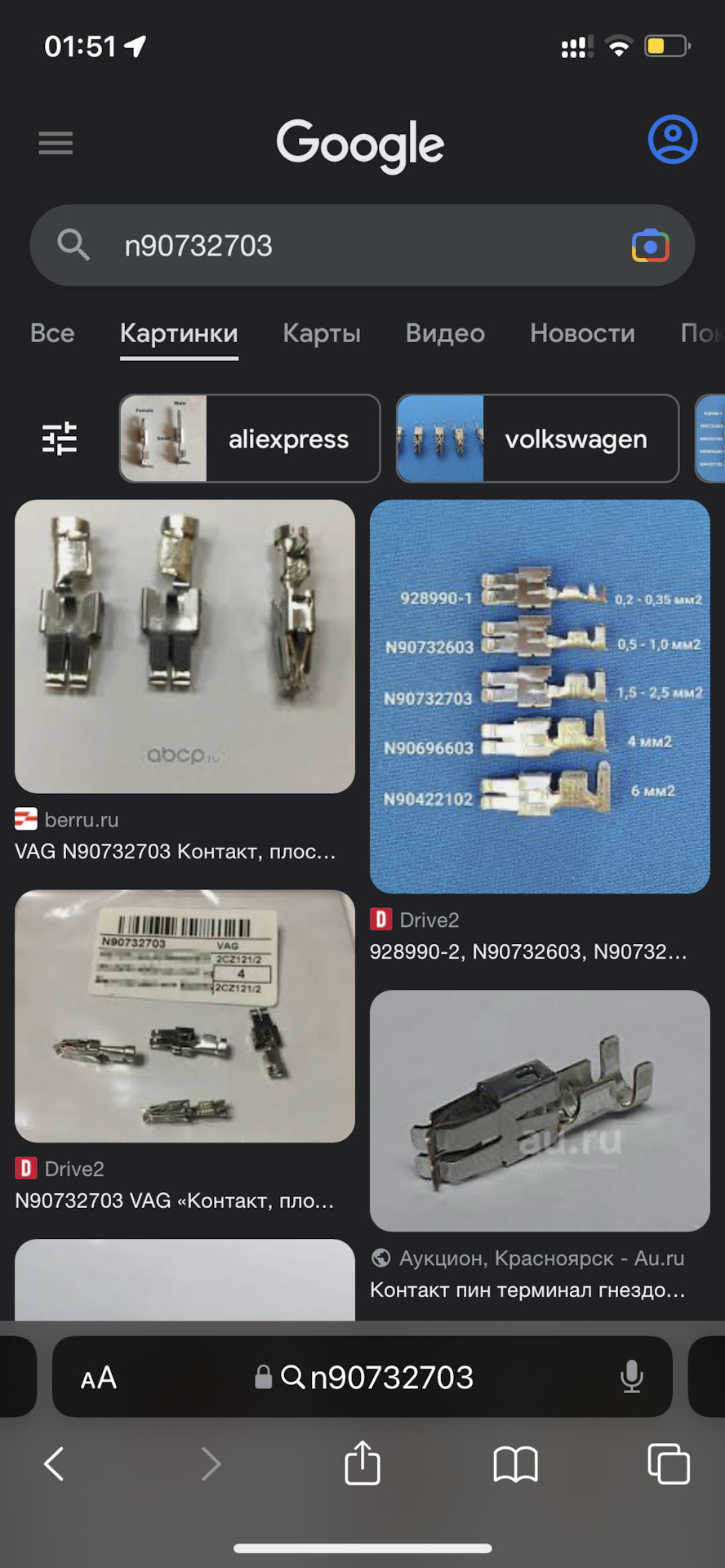Open Safari's AA page settings
This screenshot has height=1568, width=725.
99,1378
